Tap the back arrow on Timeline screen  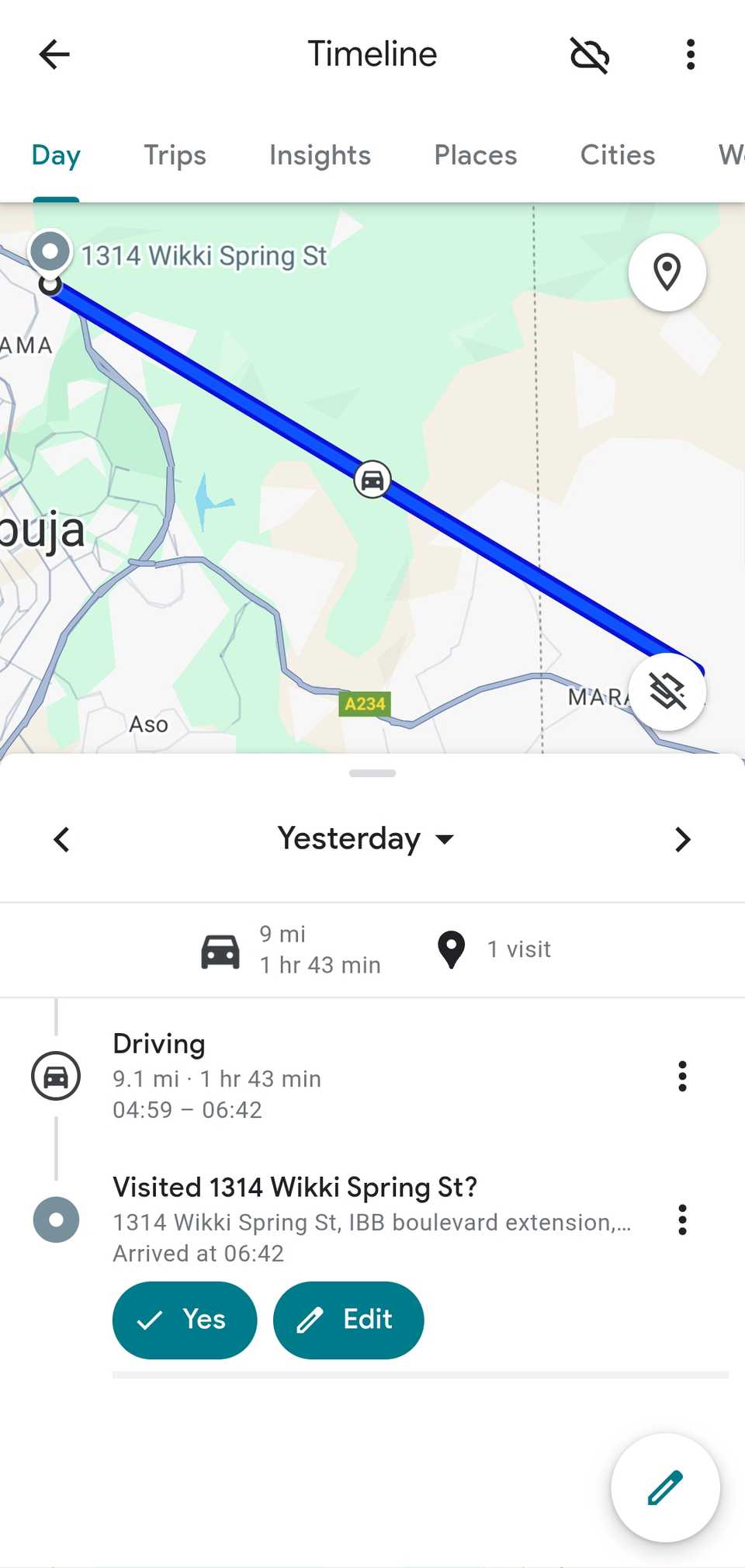click(x=52, y=54)
